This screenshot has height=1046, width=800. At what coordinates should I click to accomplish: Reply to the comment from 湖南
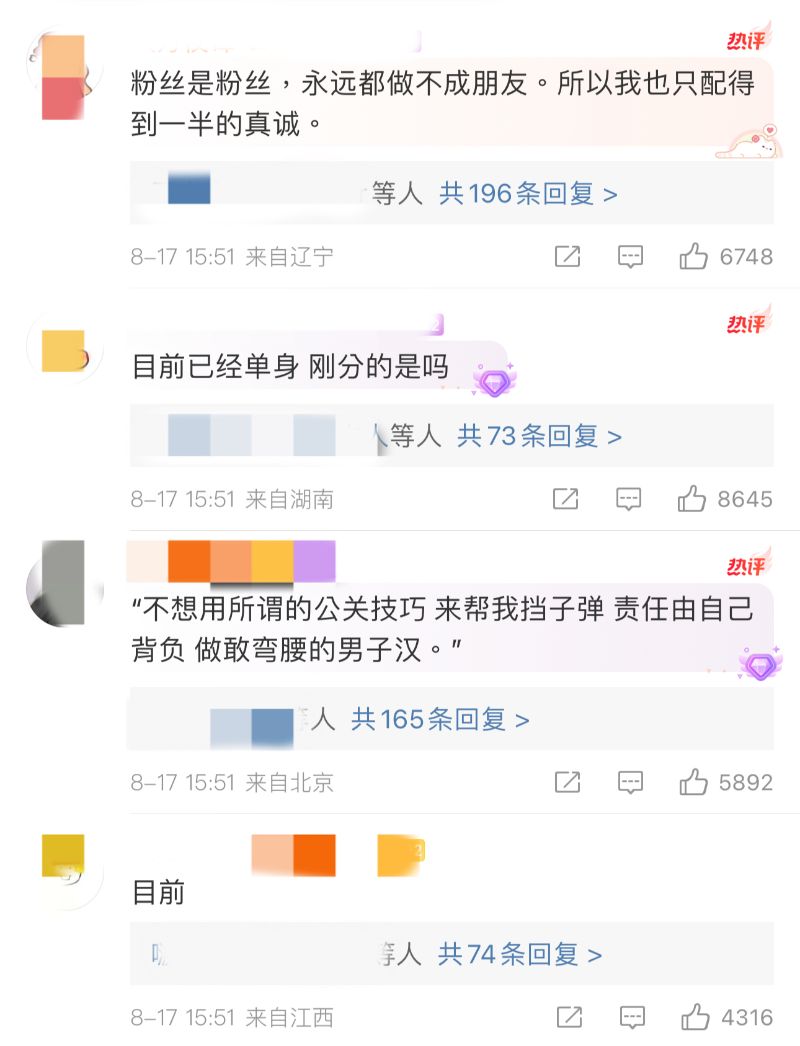tap(628, 498)
